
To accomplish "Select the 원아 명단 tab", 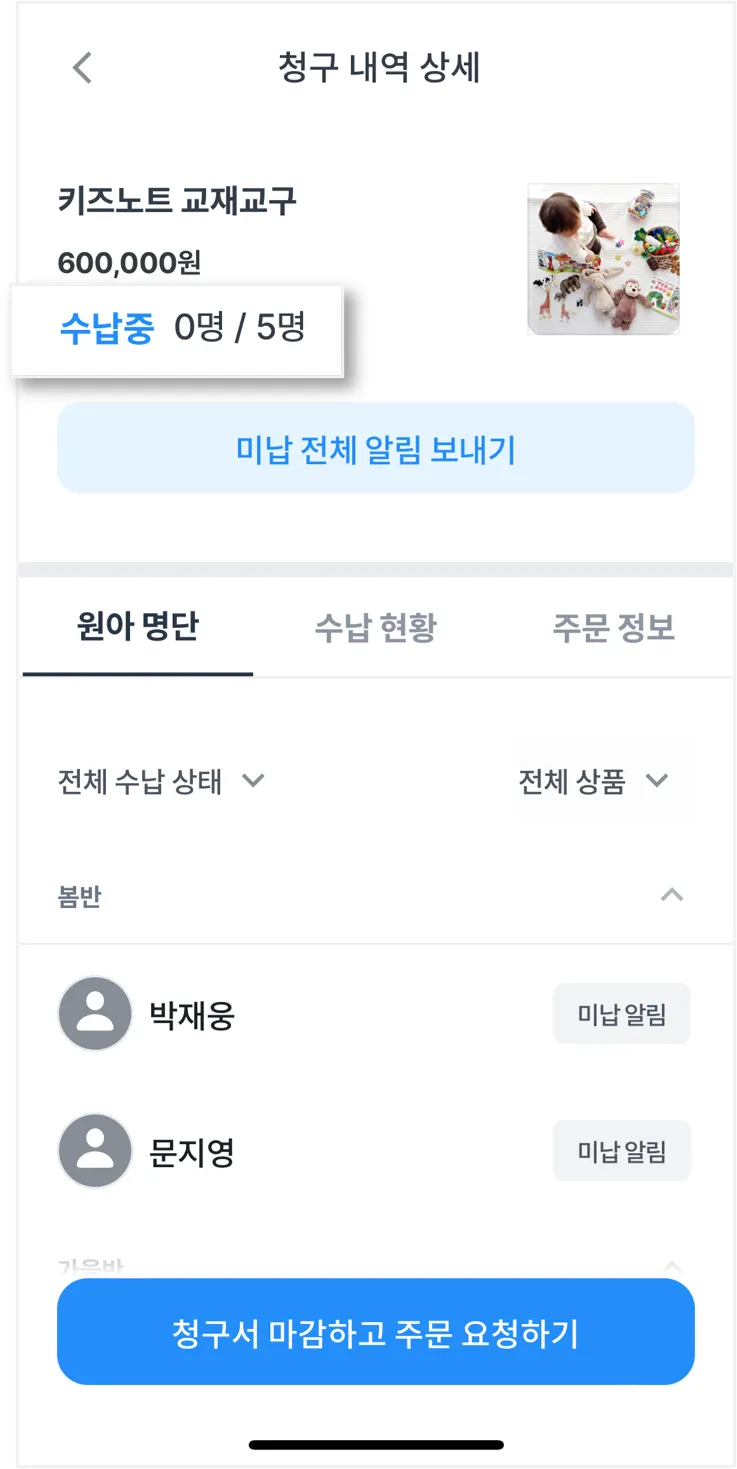I will (x=138, y=628).
